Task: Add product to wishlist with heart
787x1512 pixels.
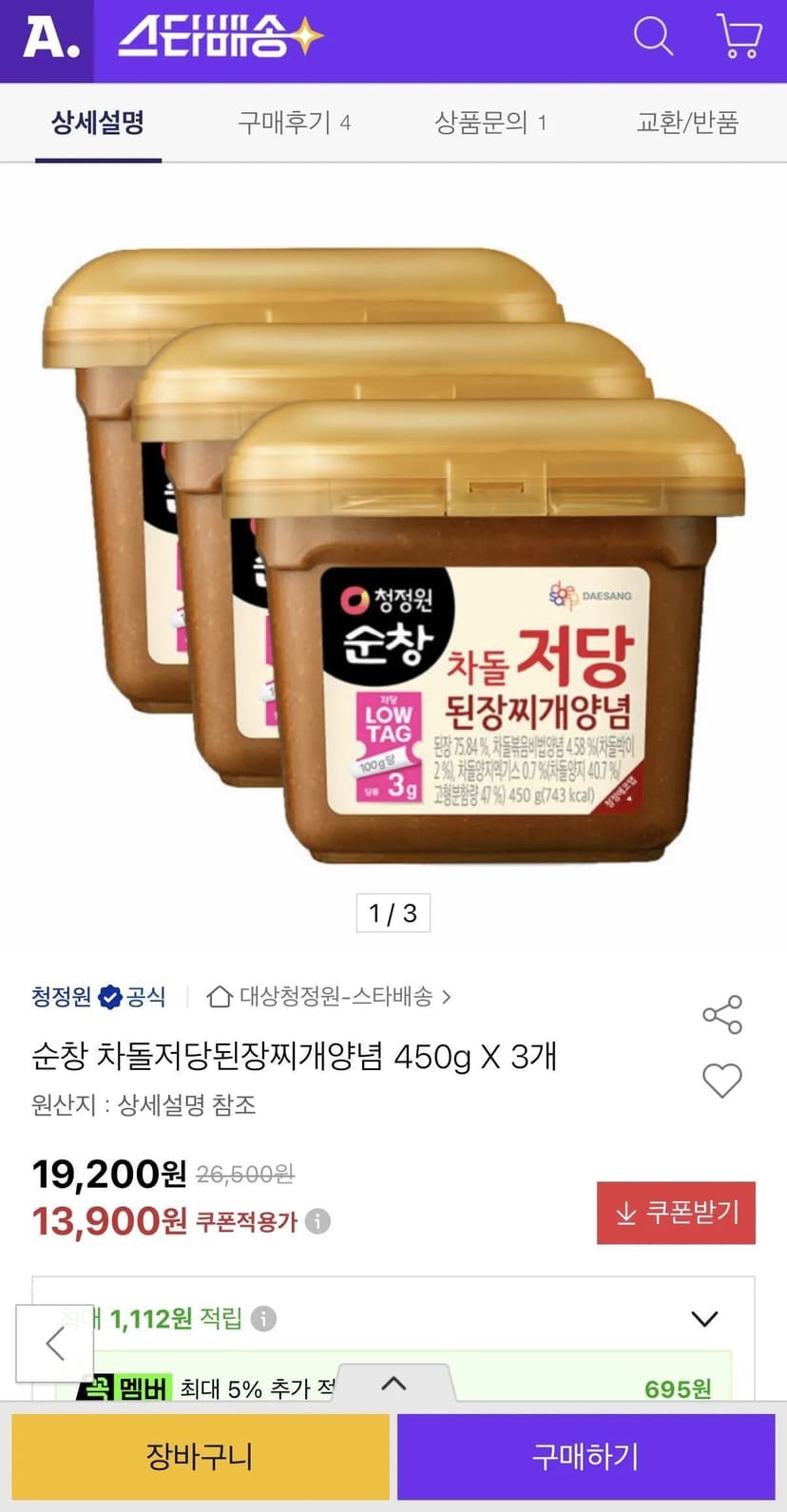Action: [x=722, y=1081]
